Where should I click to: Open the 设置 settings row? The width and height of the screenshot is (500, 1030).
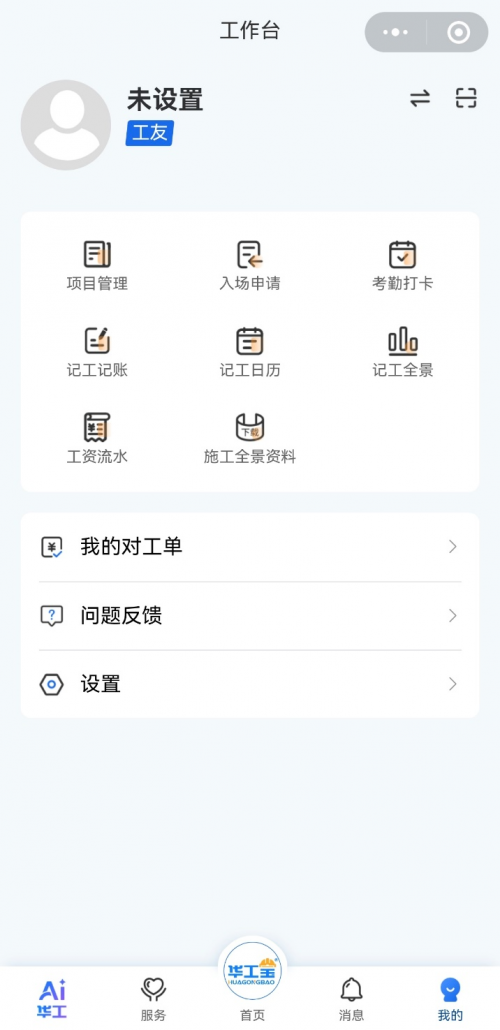click(x=250, y=684)
